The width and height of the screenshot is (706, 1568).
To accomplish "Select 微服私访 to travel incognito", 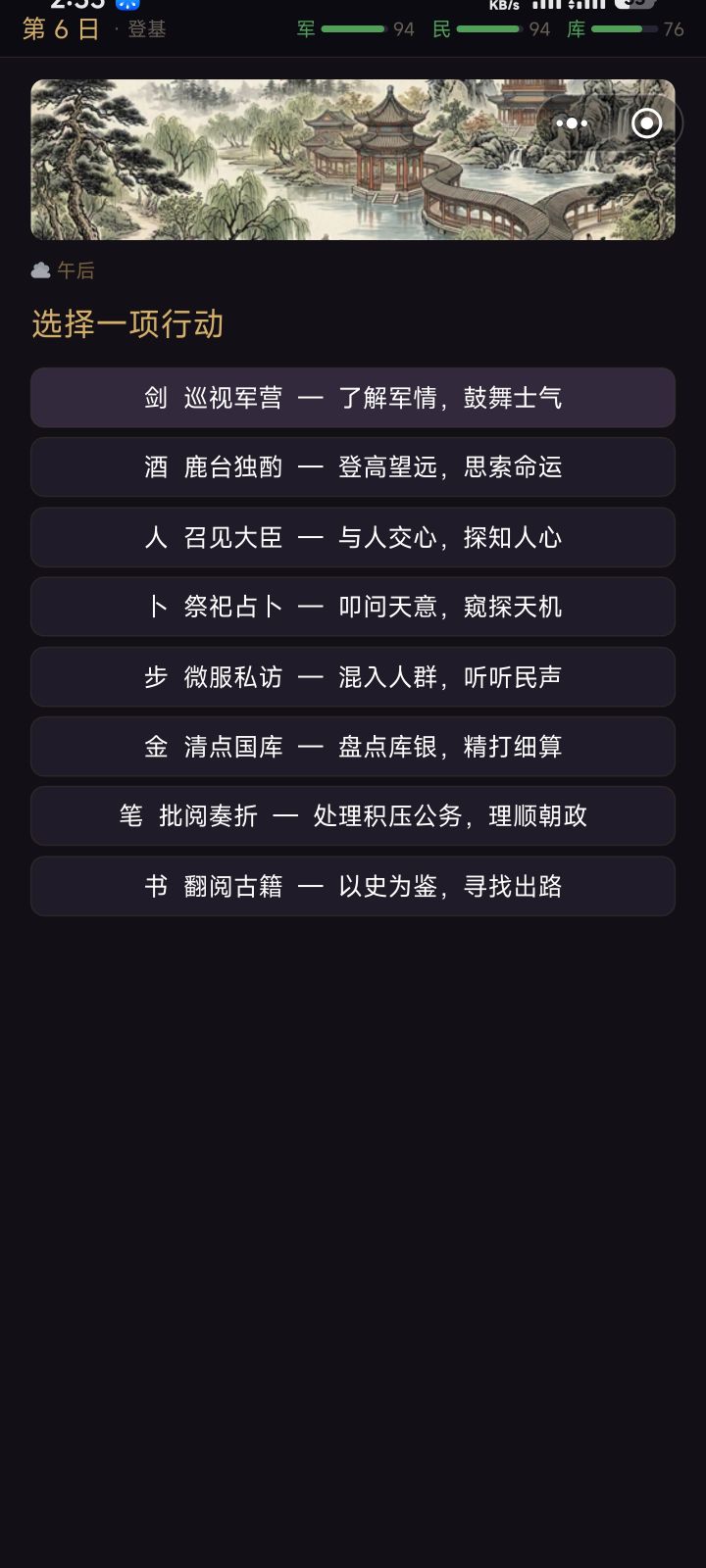I will pos(353,676).
